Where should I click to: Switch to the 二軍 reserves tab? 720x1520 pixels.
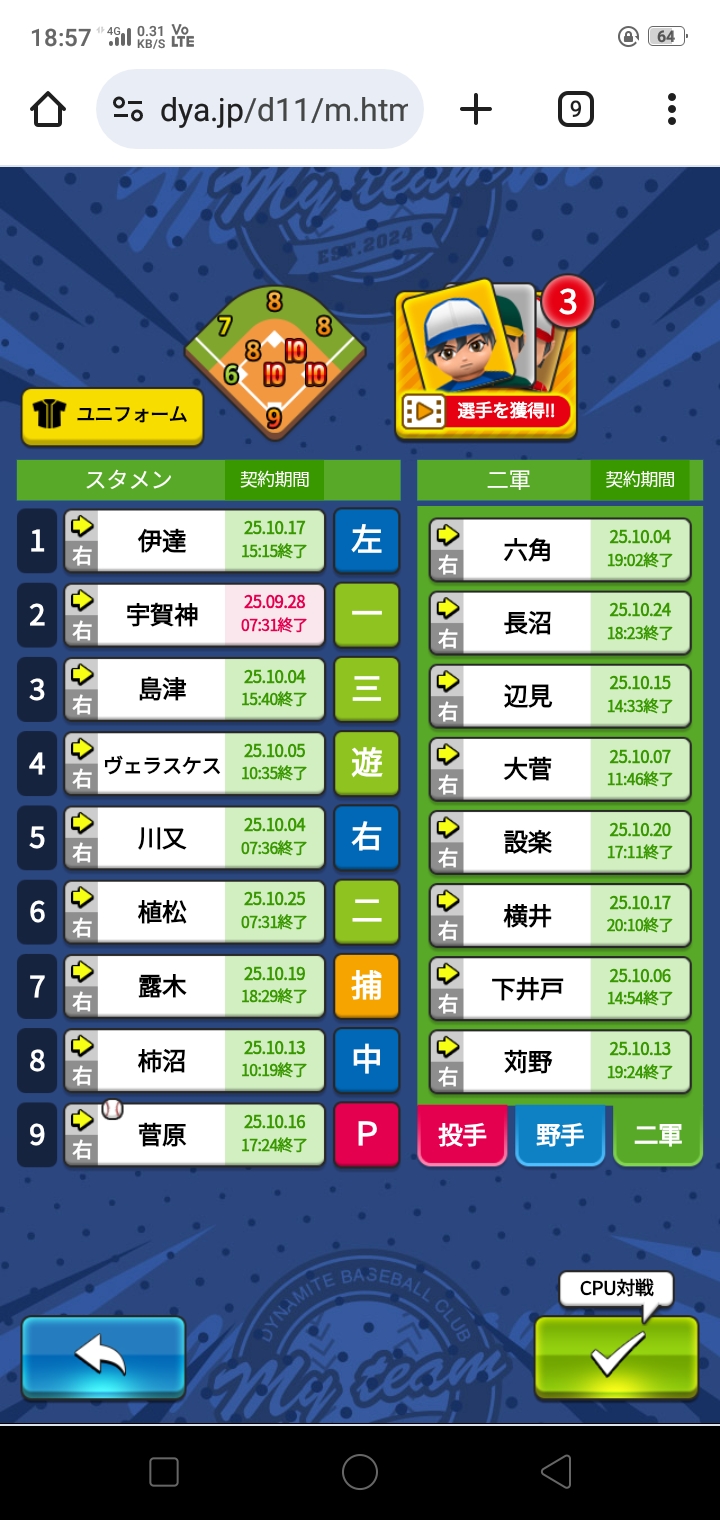click(x=657, y=1135)
